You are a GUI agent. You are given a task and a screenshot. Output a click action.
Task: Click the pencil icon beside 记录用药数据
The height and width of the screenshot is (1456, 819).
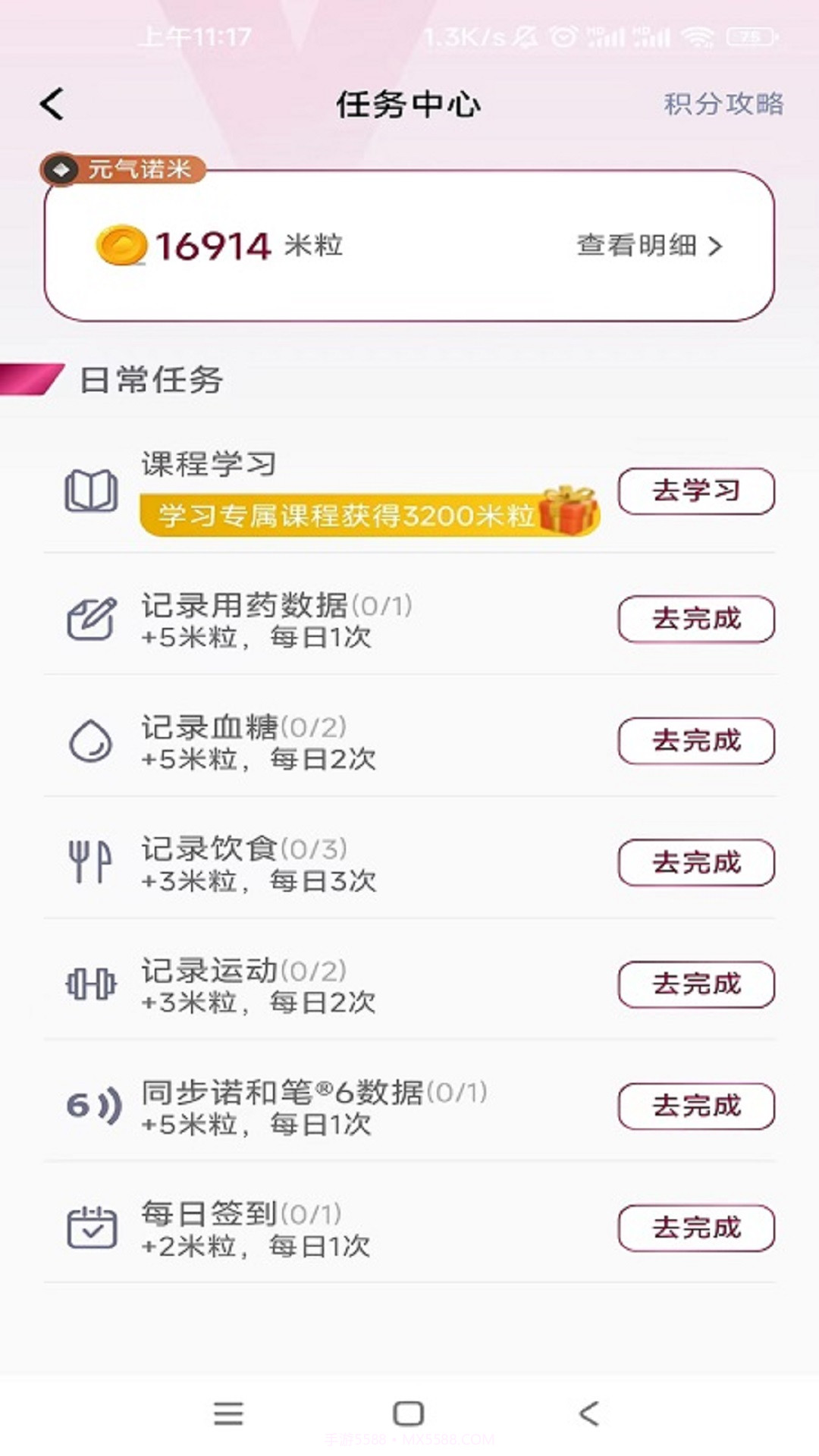tap(93, 618)
